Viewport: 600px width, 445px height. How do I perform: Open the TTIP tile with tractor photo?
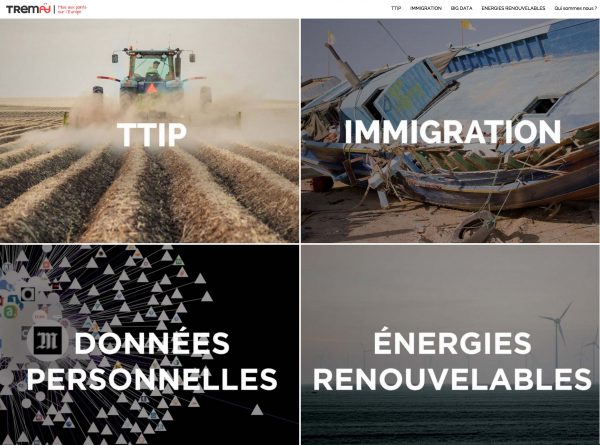coord(150,131)
